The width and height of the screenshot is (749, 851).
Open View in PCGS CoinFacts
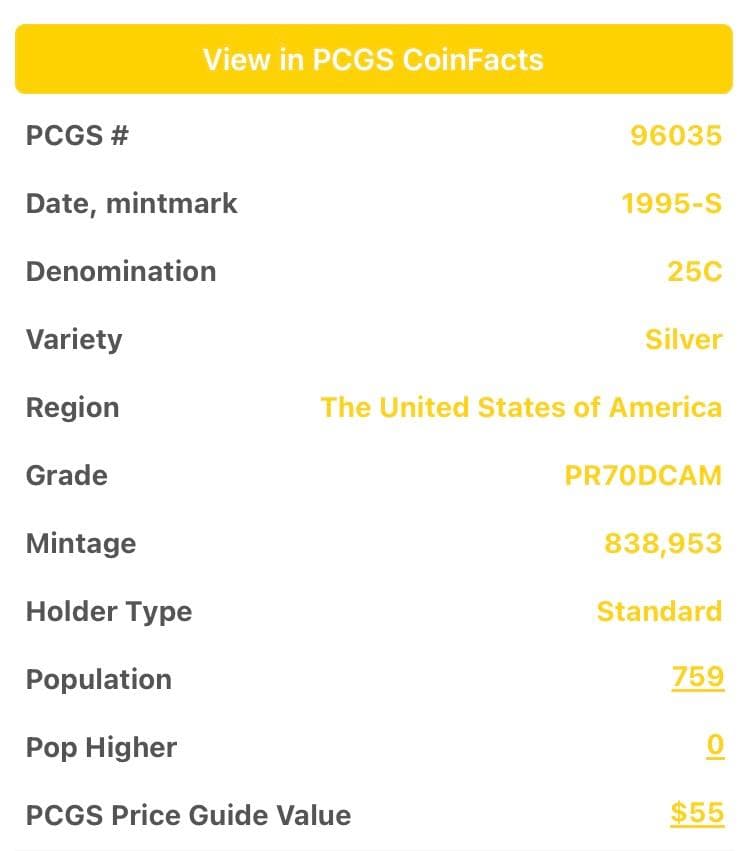pyautogui.click(x=373, y=60)
